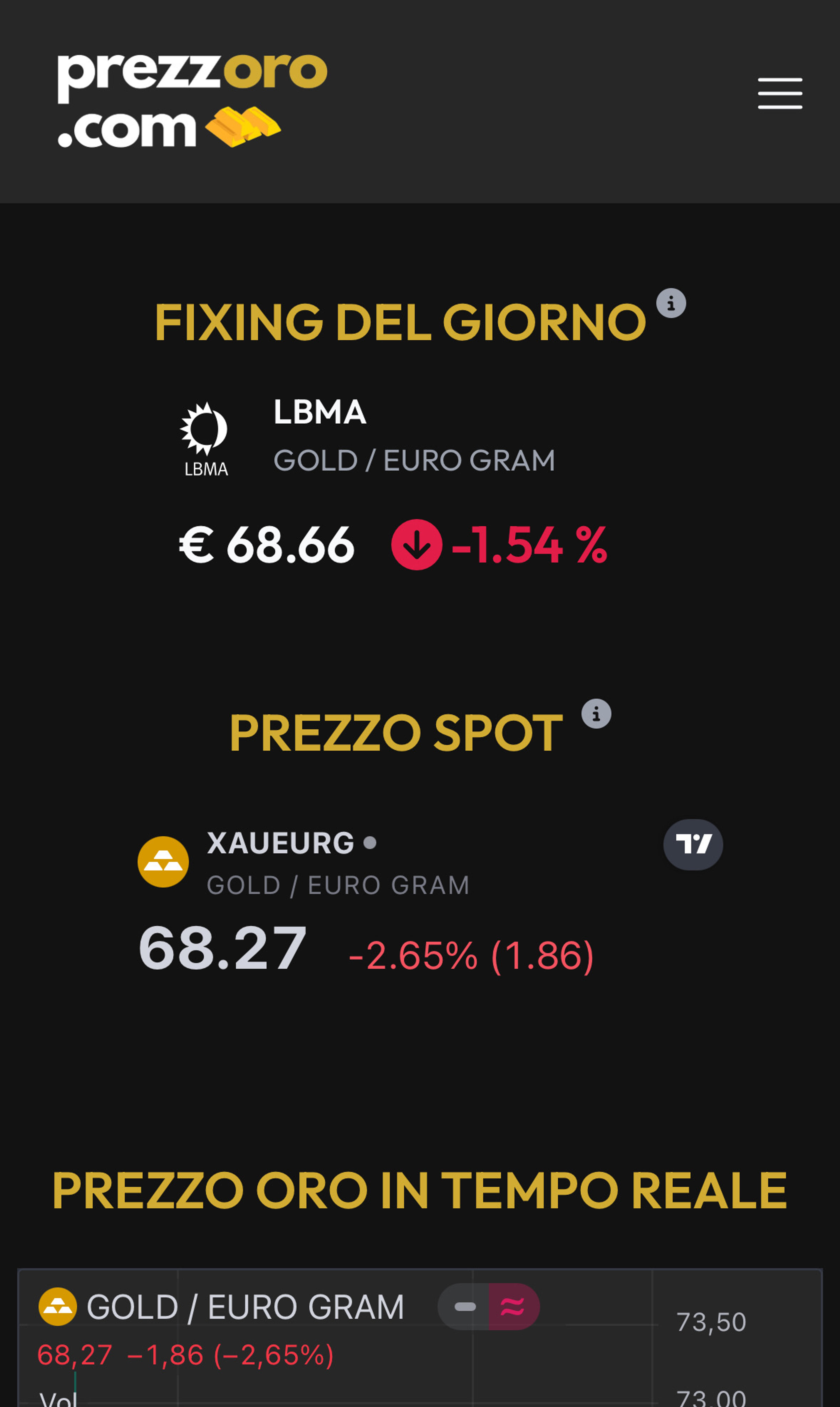Viewport: 840px width, 1407px height.
Task: Select GOLD / EURO GRAM chart symbol
Action: (x=245, y=1307)
